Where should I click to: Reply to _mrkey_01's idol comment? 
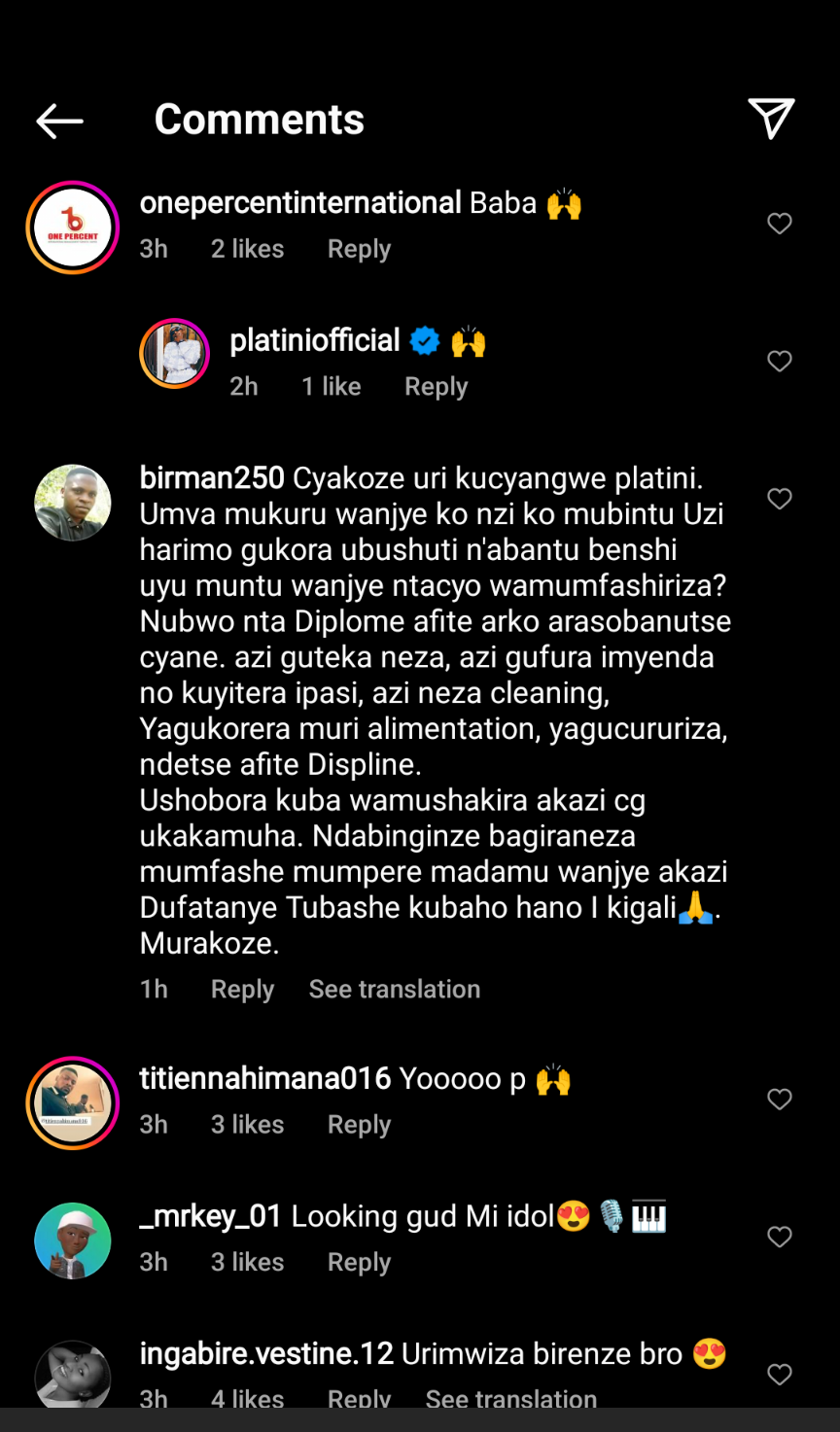(x=359, y=1262)
